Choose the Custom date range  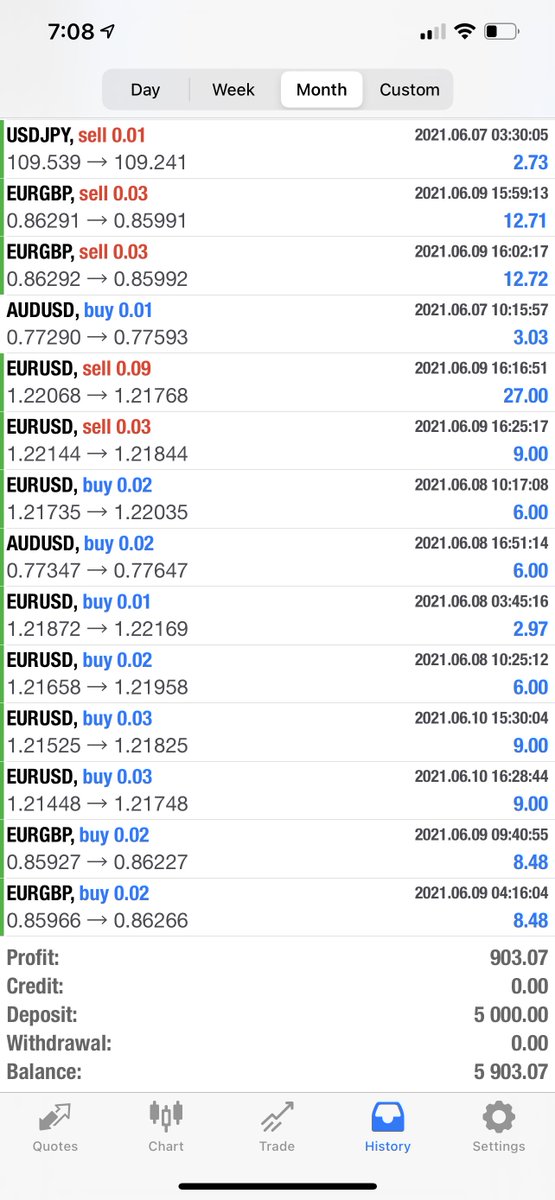click(x=409, y=89)
